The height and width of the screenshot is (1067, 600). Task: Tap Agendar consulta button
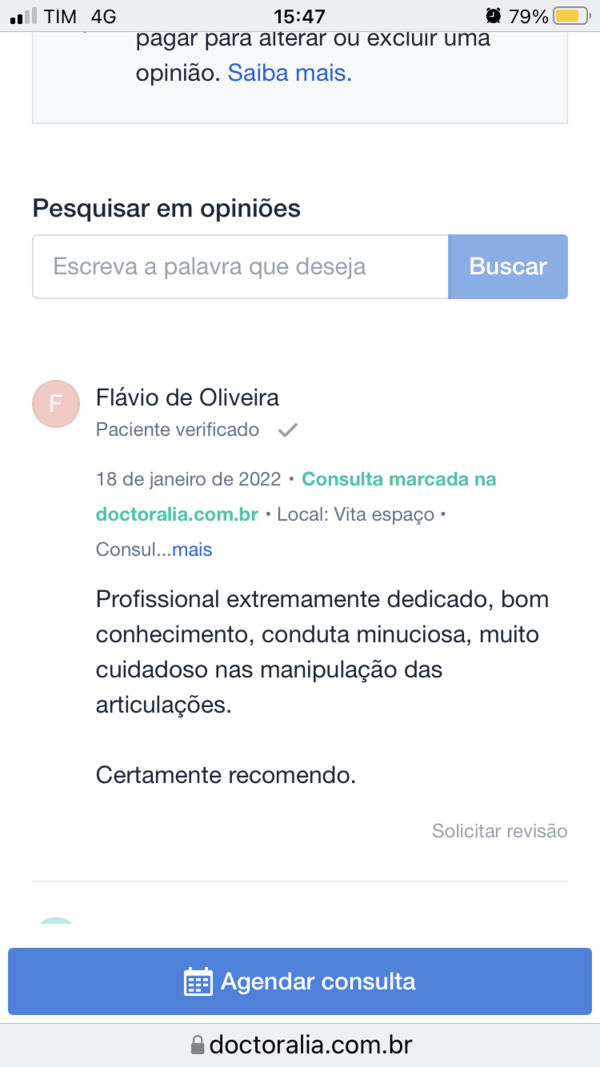click(x=300, y=981)
